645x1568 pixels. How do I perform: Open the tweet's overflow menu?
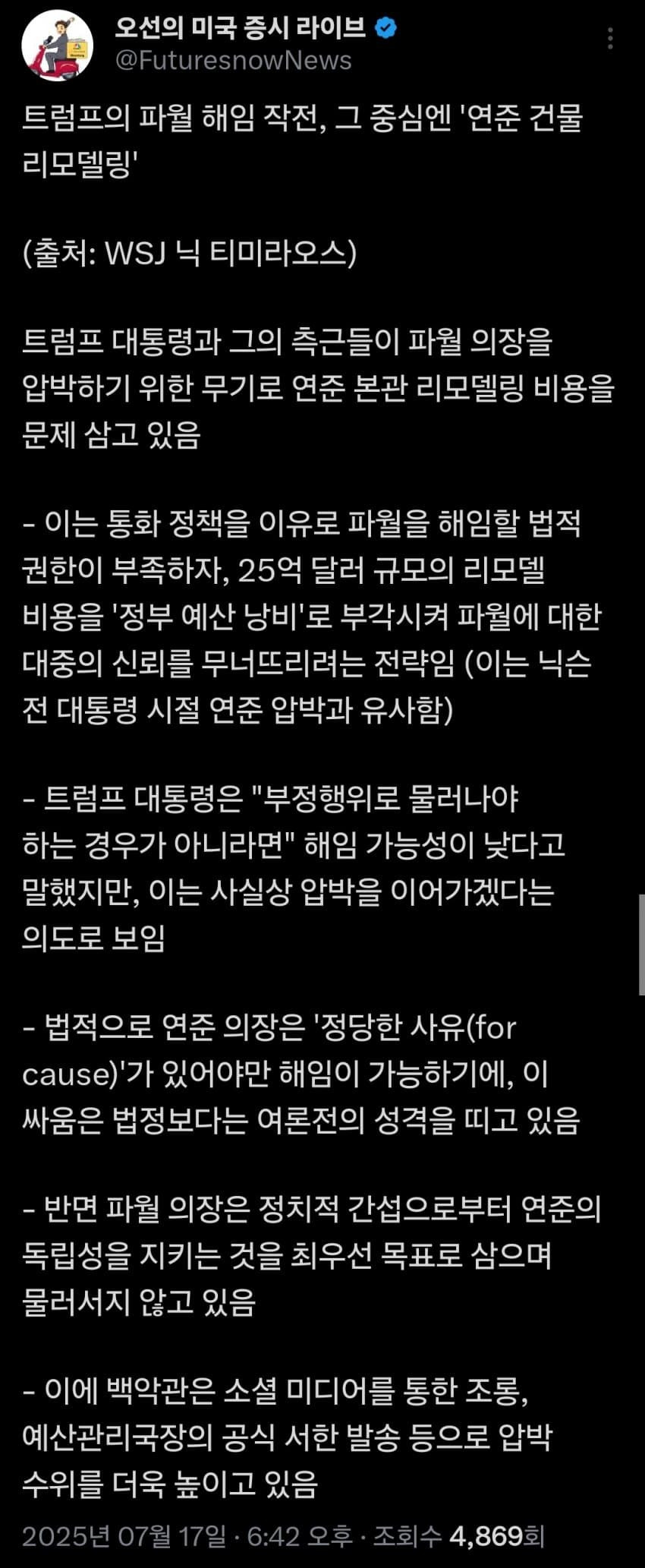pyautogui.click(x=612, y=39)
